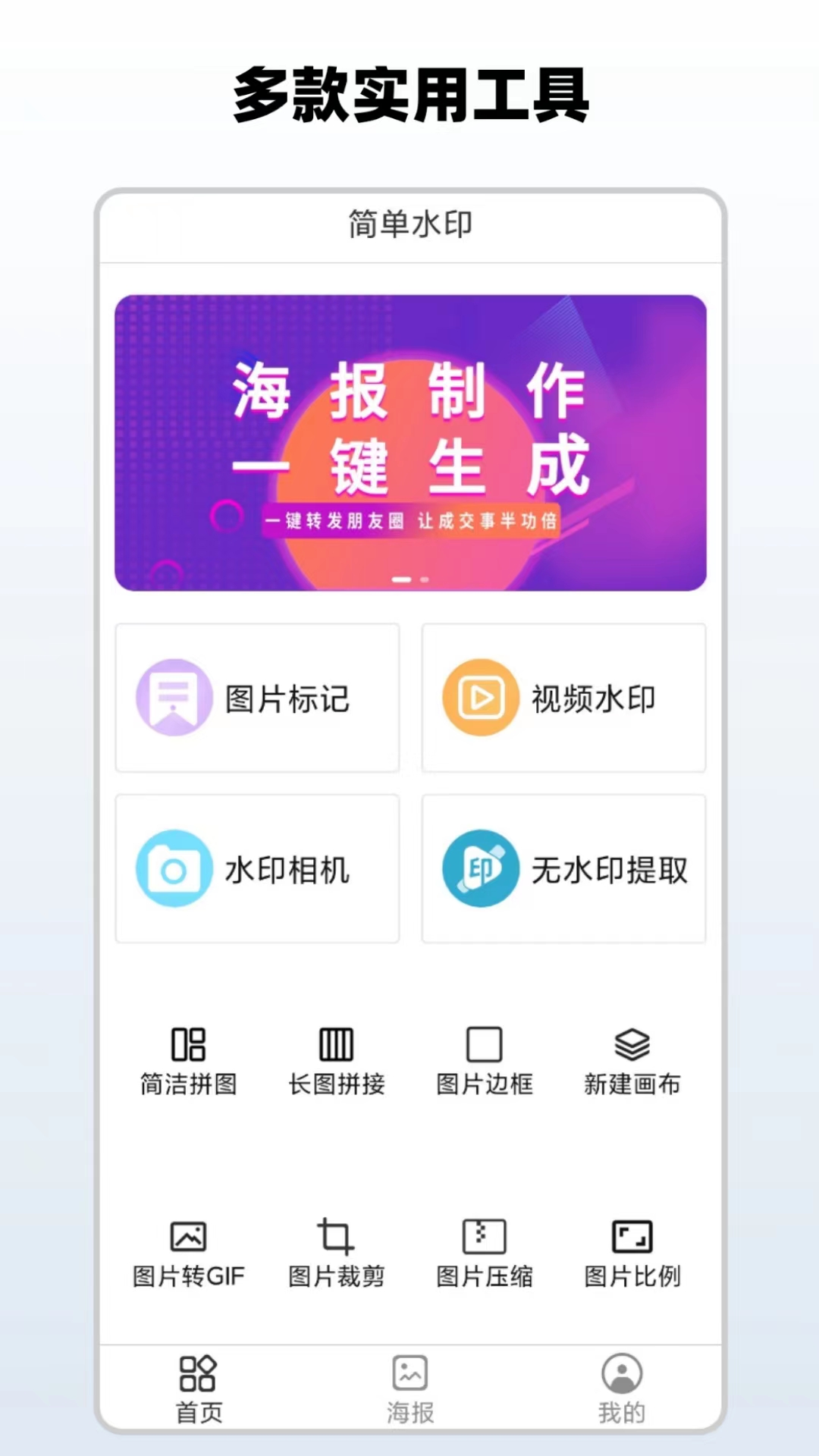Select the second carousel indicator dot
The width and height of the screenshot is (819, 1456).
click(x=423, y=579)
